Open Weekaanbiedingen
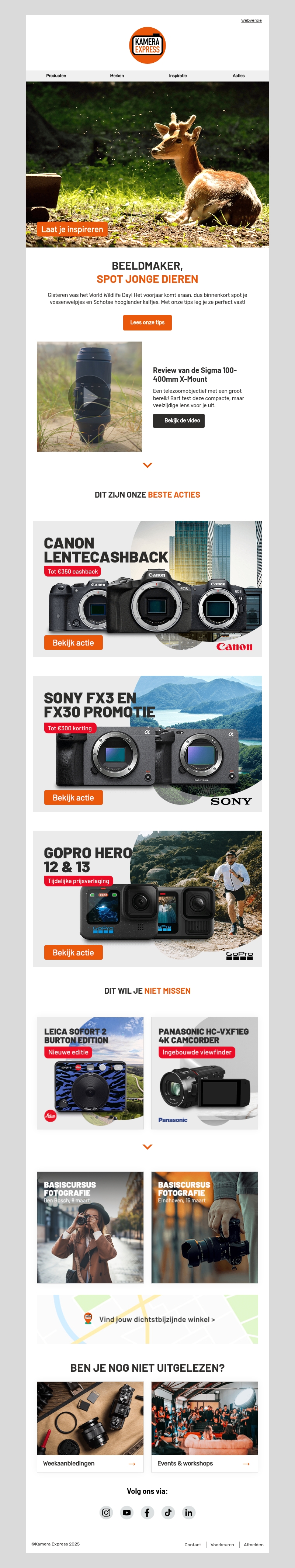Image resolution: width=295 pixels, height=1568 pixels. [90, 1463]
